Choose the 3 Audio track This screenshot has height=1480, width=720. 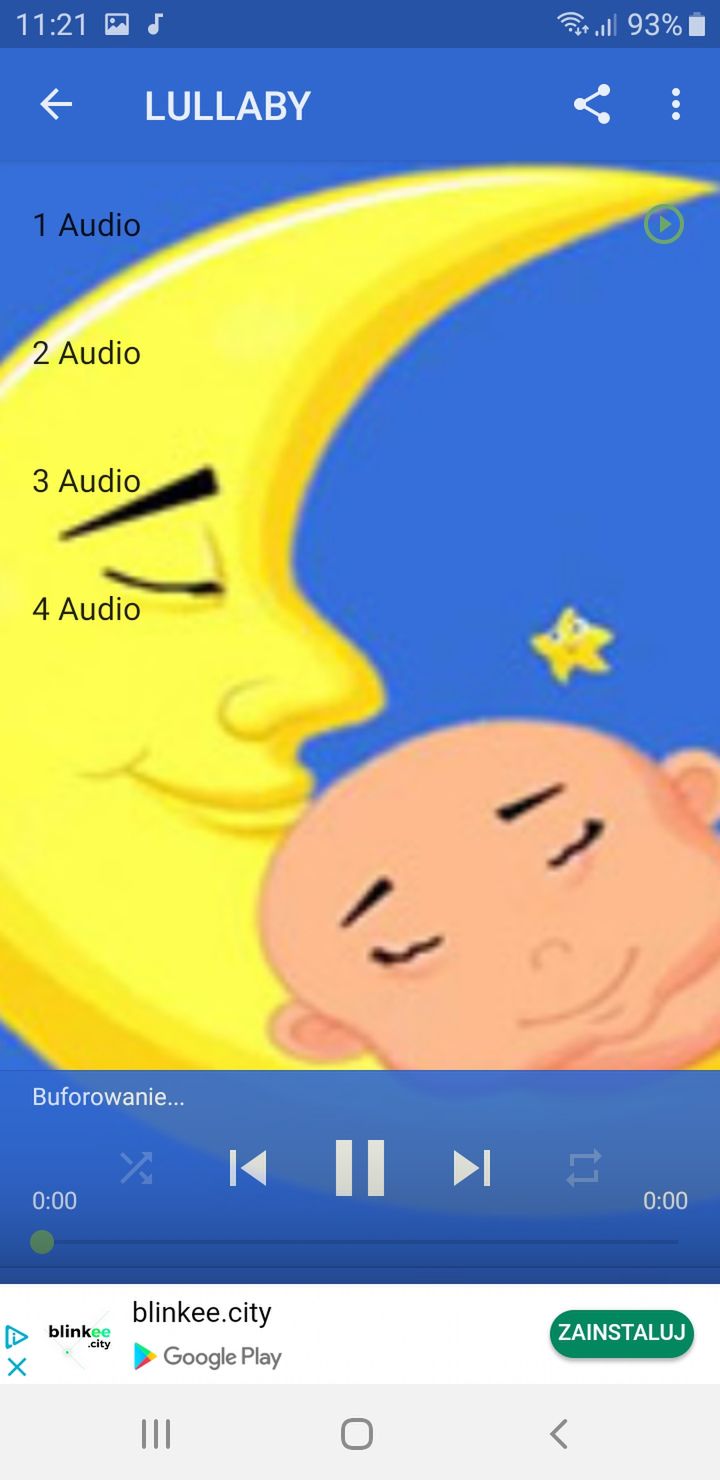(360, 481)
